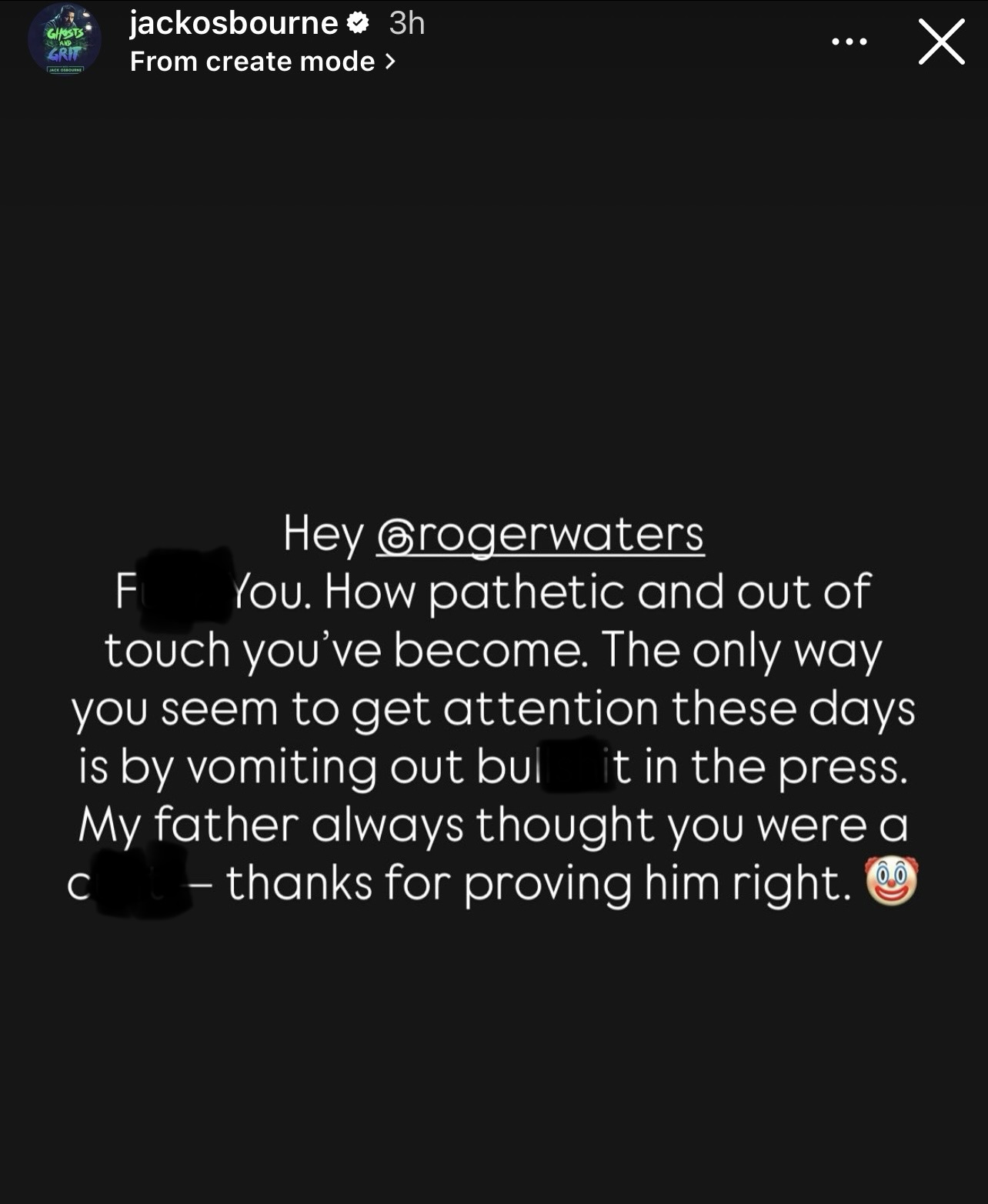Open the 'From create mode' link
This screenshot has height=1204, width=988.
point(262,62)
